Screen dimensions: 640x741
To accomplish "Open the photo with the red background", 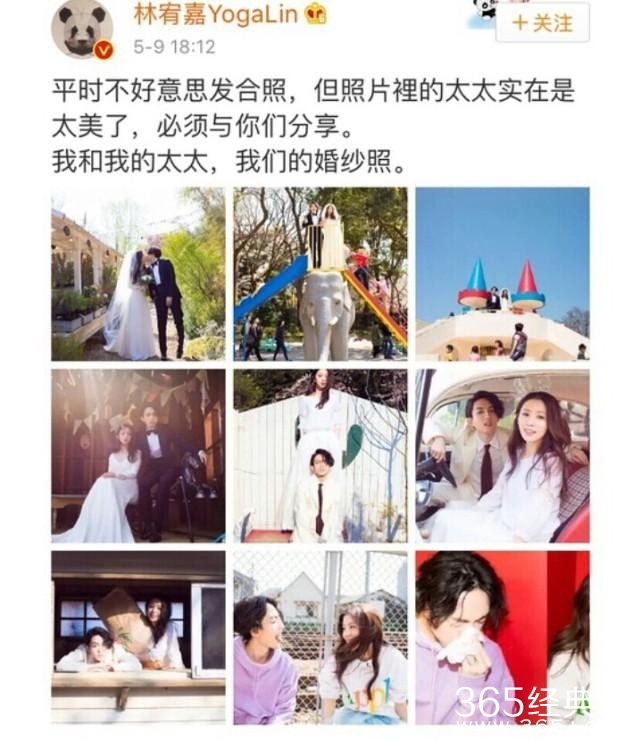I will (502, 637).
